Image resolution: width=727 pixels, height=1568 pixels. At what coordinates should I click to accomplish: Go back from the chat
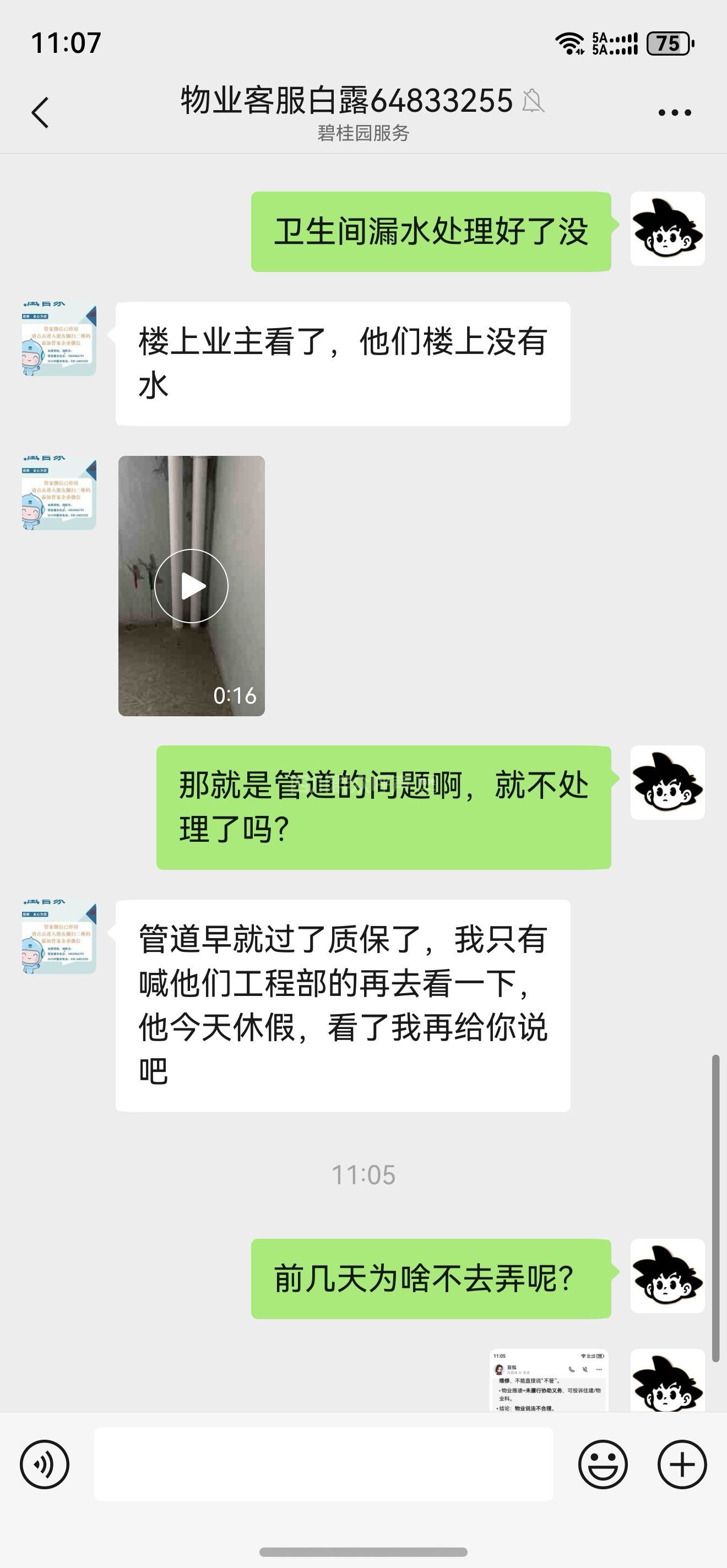pos(40,113)
